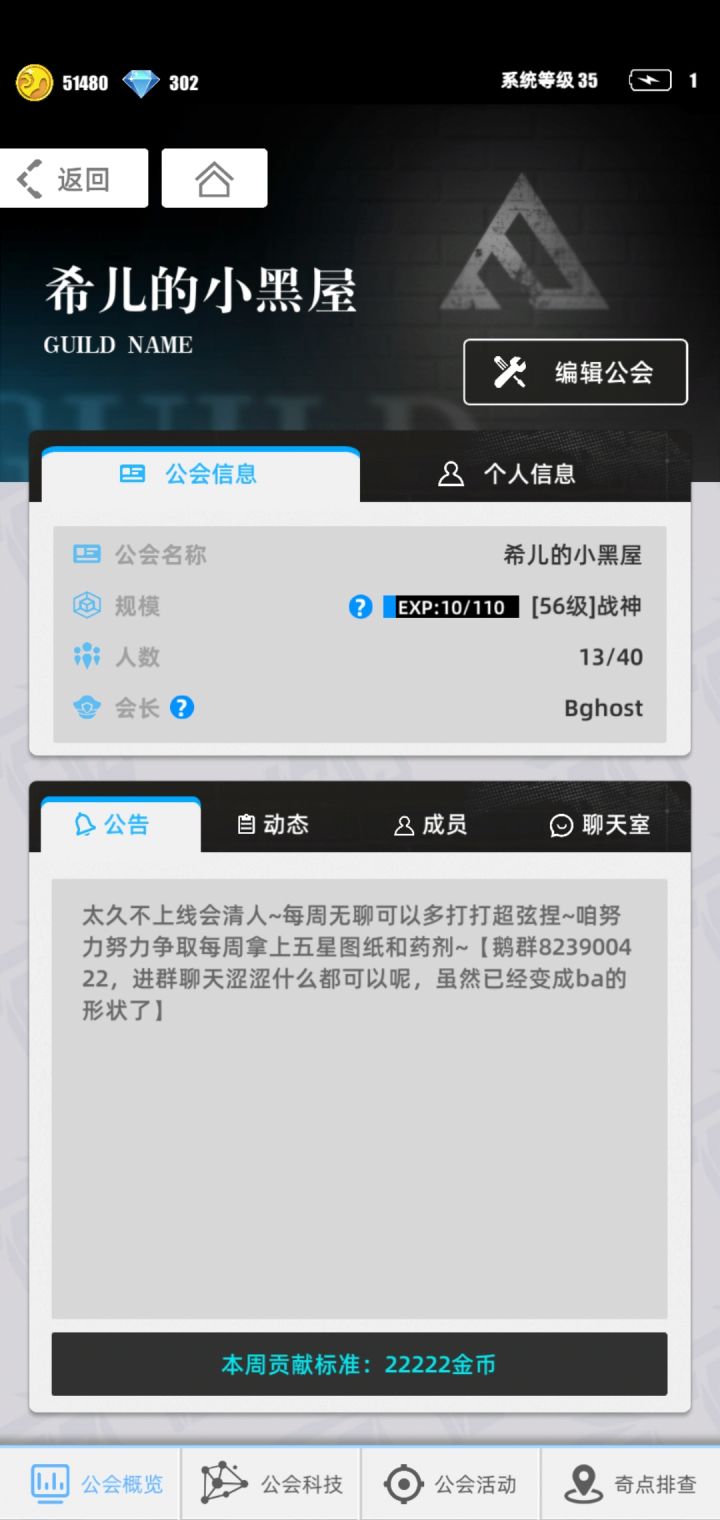The height and width of the screenshot is (1520, 720).
Task: Tap the energy battery indicator at top right
Action: coord(648,80)
